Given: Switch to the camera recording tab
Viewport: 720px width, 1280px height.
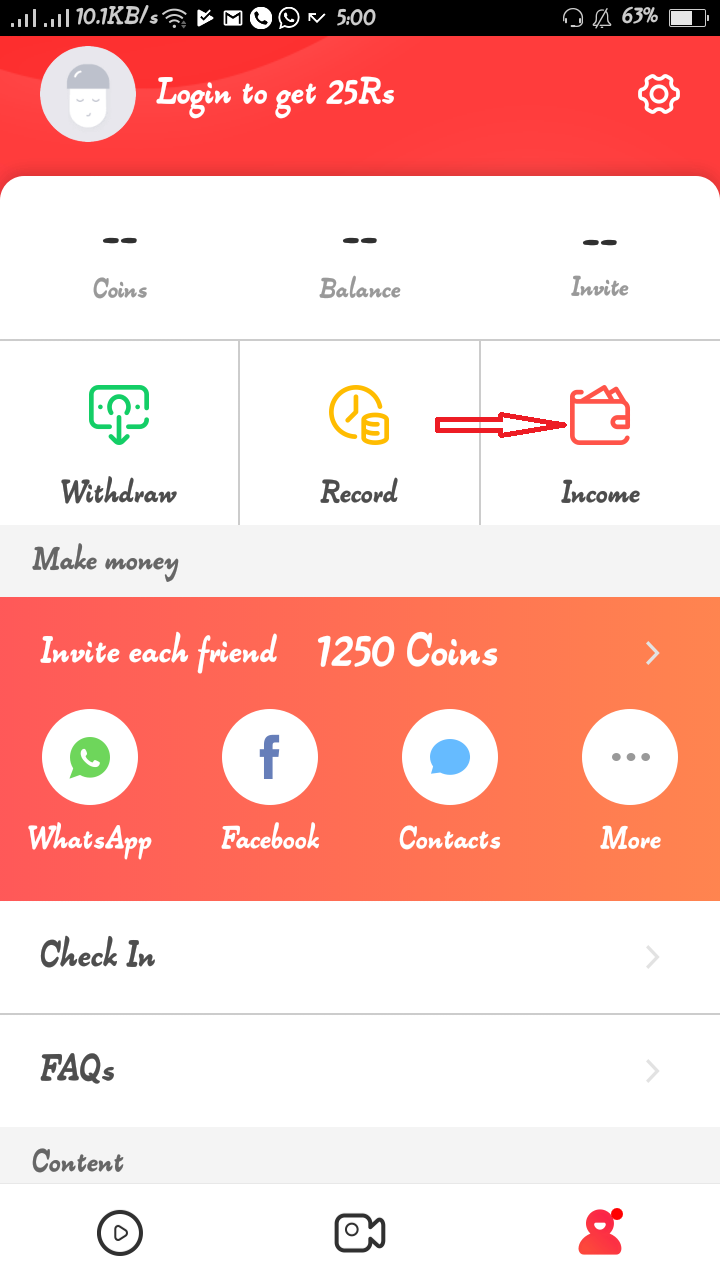Looking at the screenshot, I should (x=360, y=1233).
